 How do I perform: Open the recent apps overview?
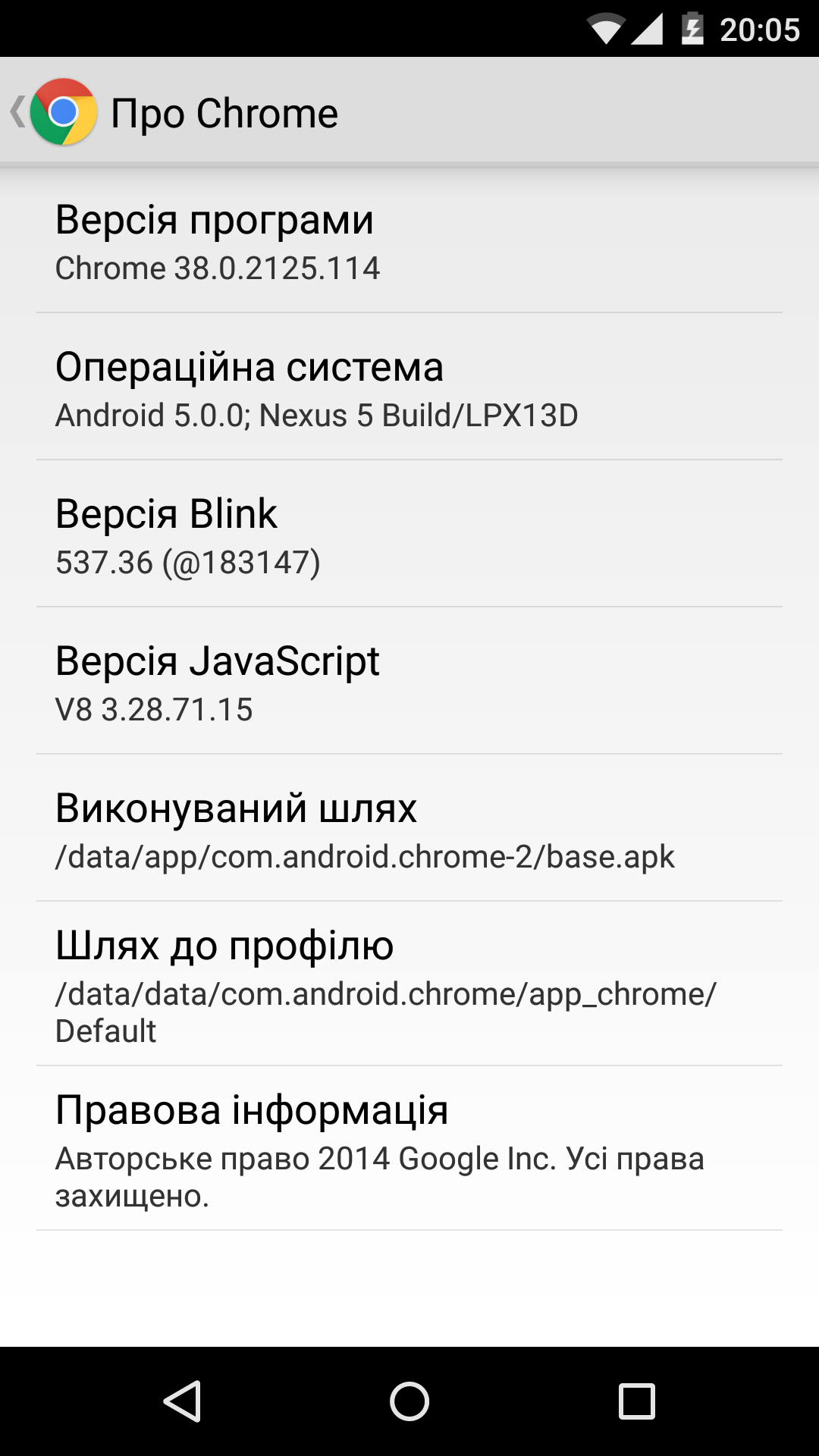tap(637, 1401)
